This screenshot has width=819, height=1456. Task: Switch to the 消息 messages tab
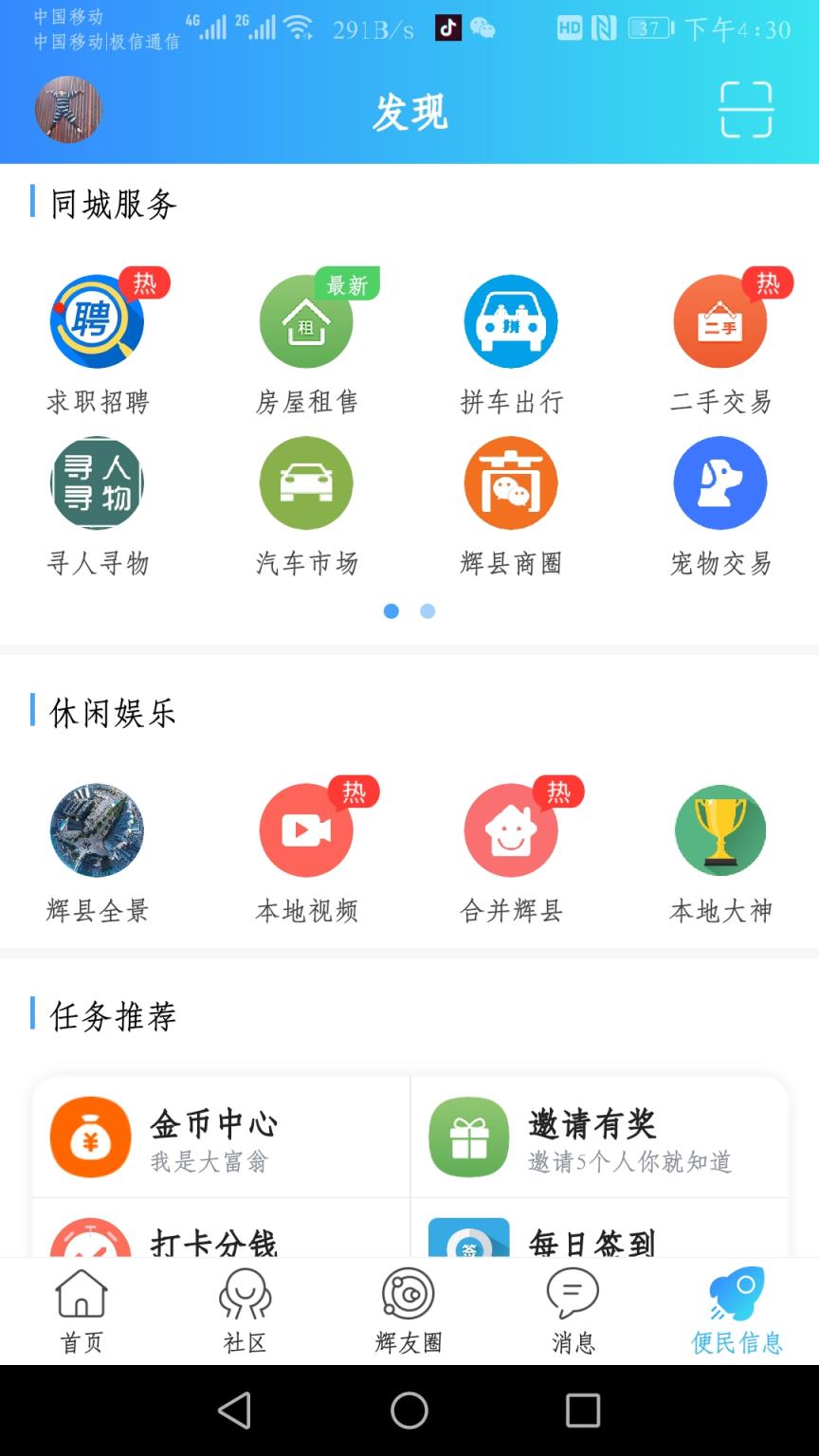[x=572, y=1311]
